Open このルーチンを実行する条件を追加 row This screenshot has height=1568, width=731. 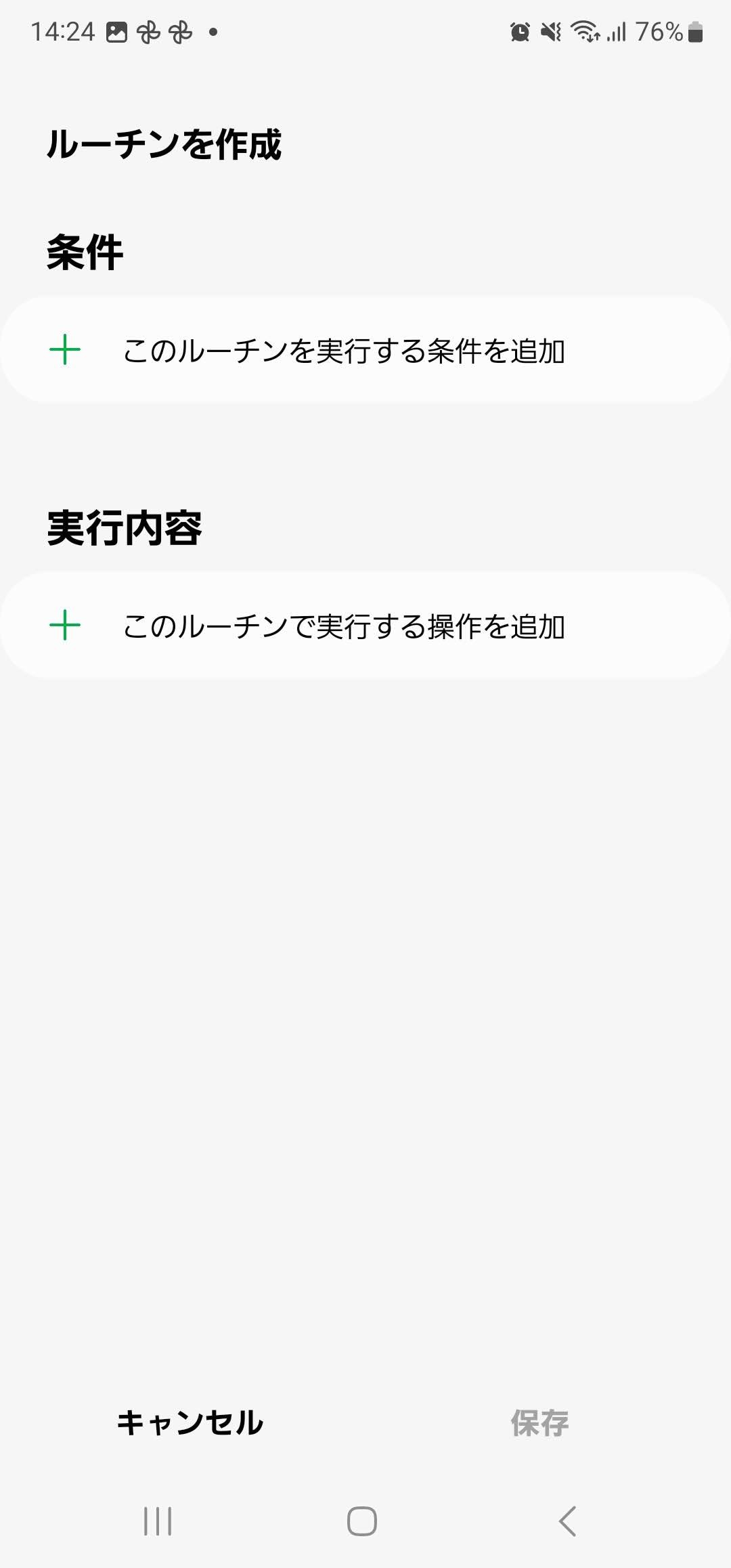click(365, 349)
